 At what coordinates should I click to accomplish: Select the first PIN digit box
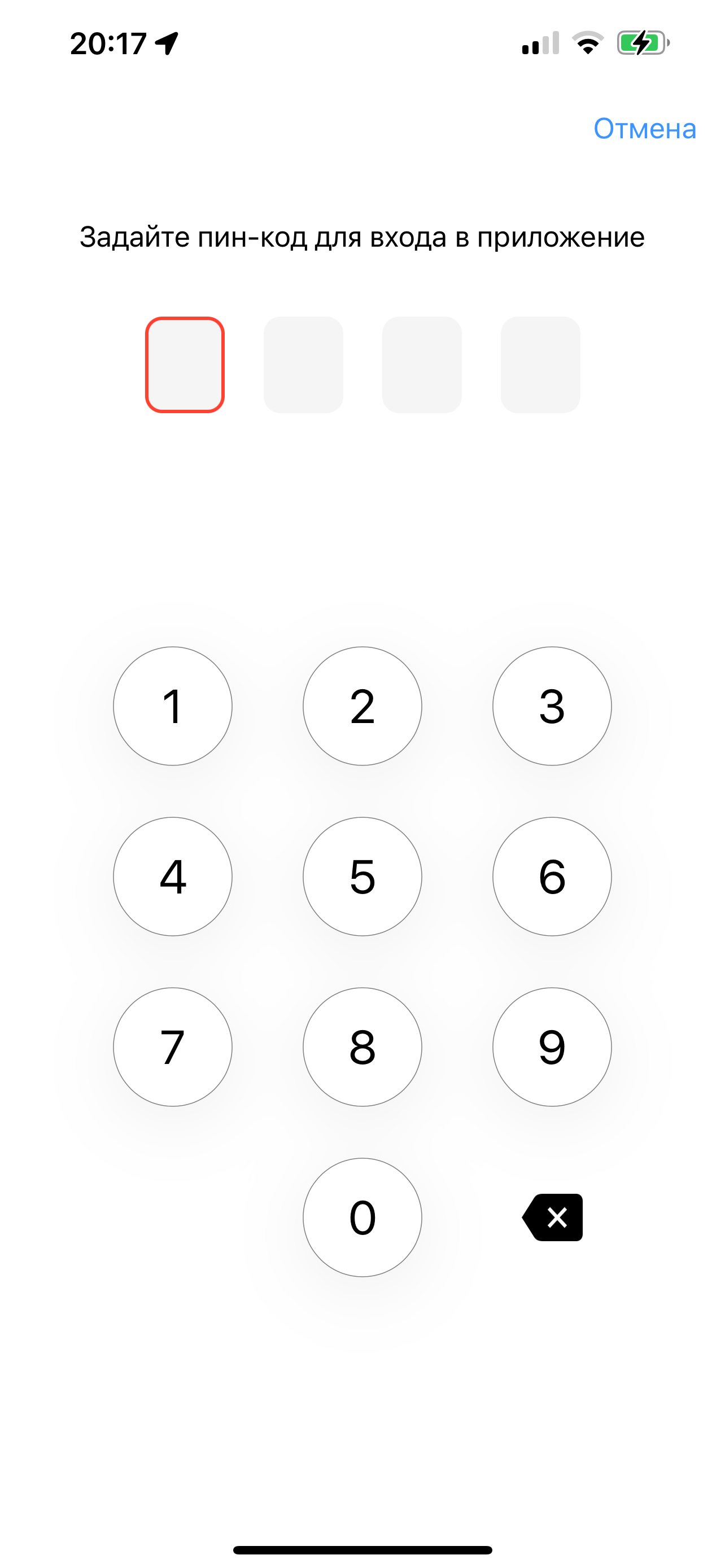[185, 365]
